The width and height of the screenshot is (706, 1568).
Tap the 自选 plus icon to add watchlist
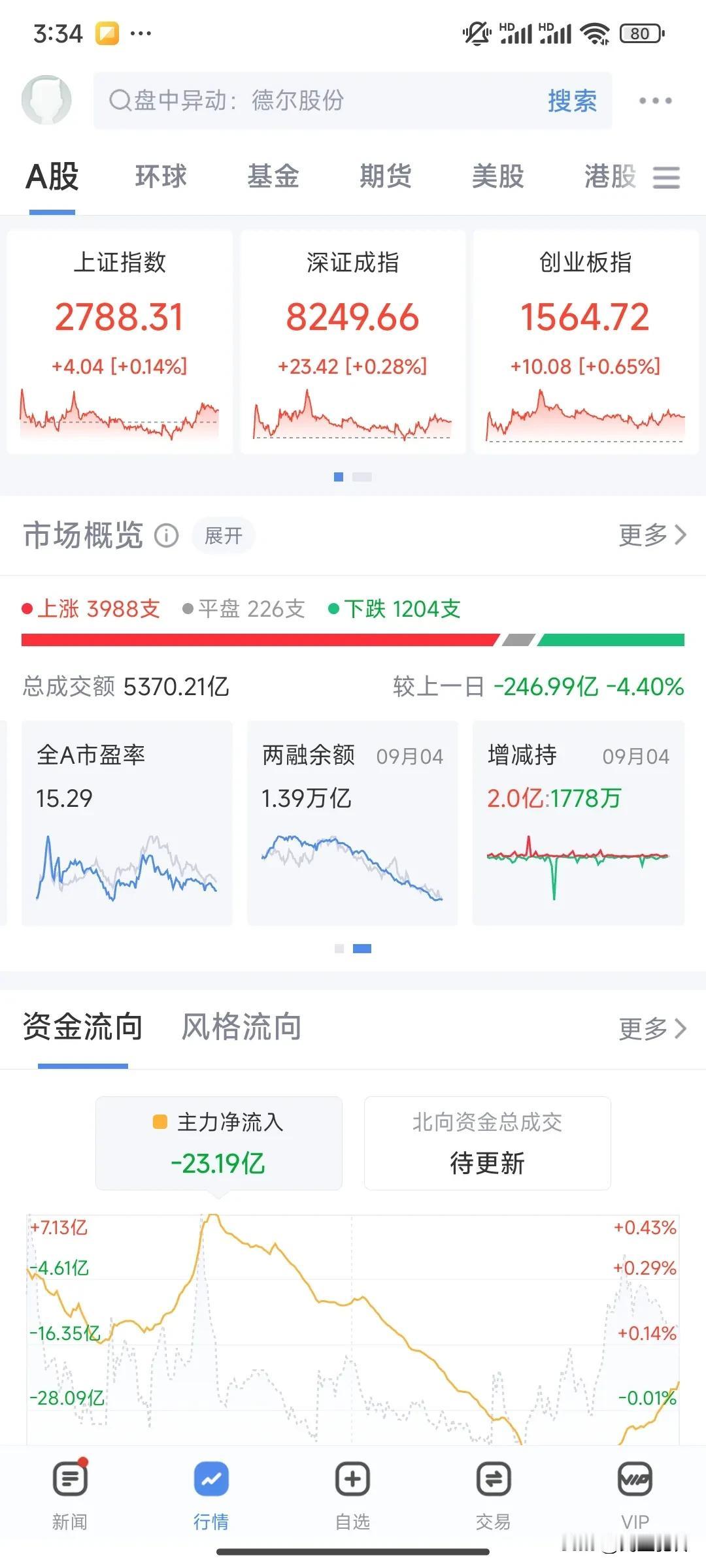[x=352, y=1480]
